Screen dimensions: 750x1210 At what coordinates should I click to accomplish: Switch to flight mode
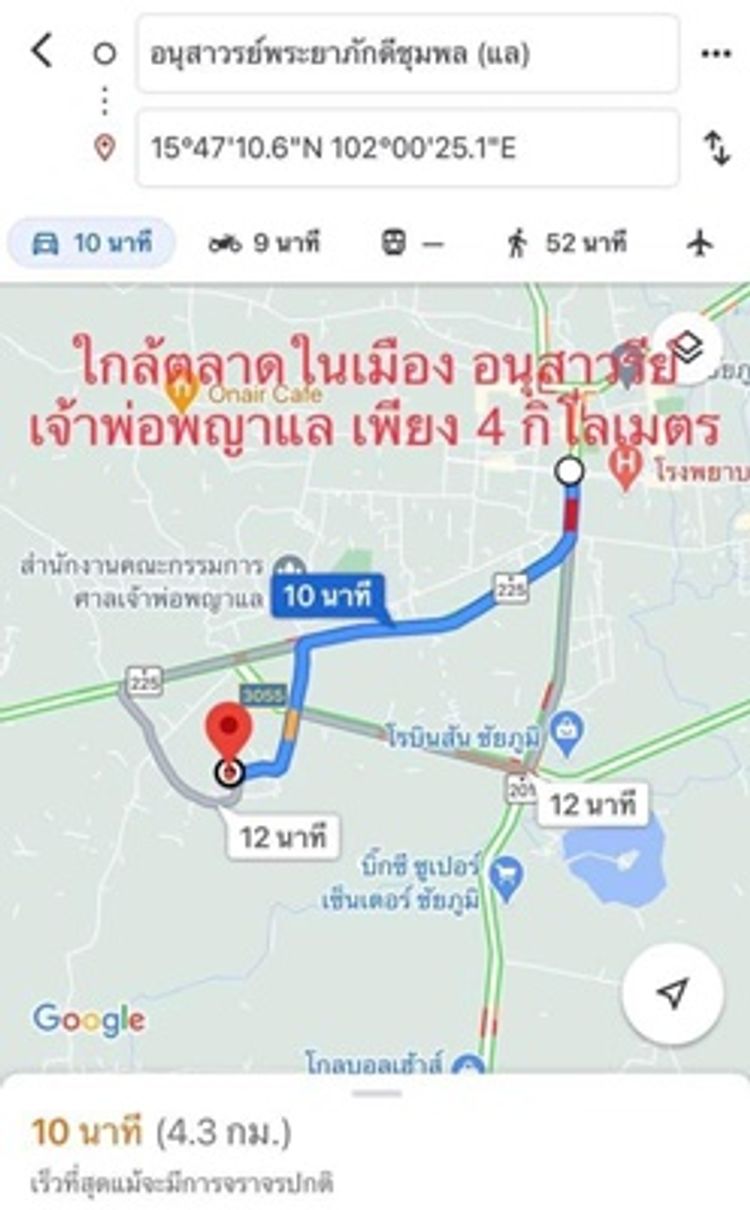[x=702, y=243]
